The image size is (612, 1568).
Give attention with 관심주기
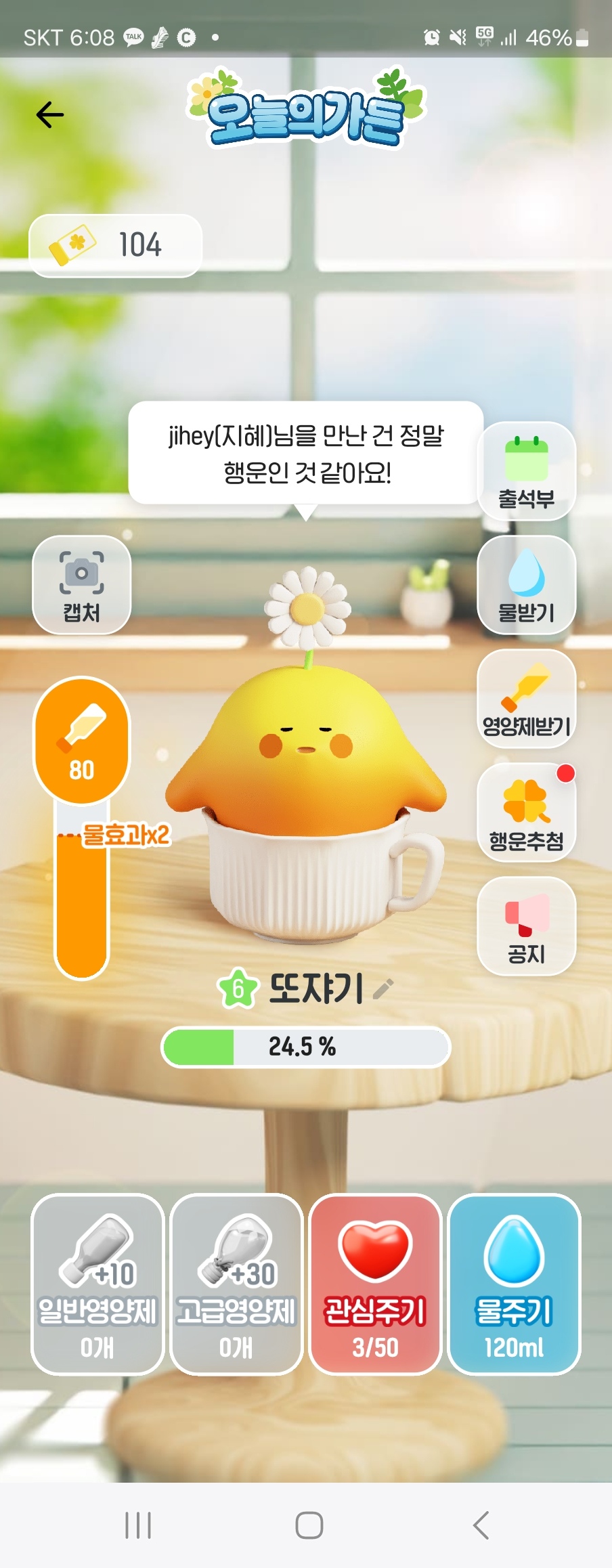pyautogui.click(x=376, y=1284)
